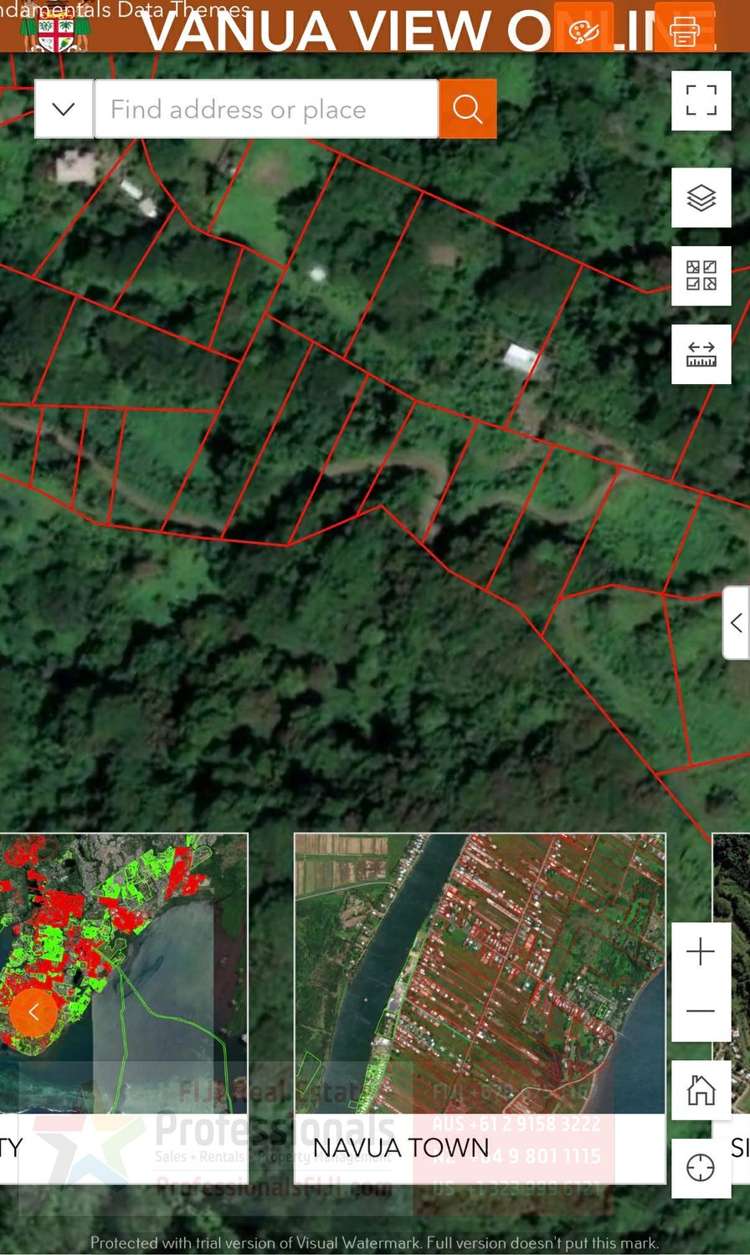Open the print tool
Image resolution: width=750 pixels, height=1255 pixels.
[x=685, y=30]
